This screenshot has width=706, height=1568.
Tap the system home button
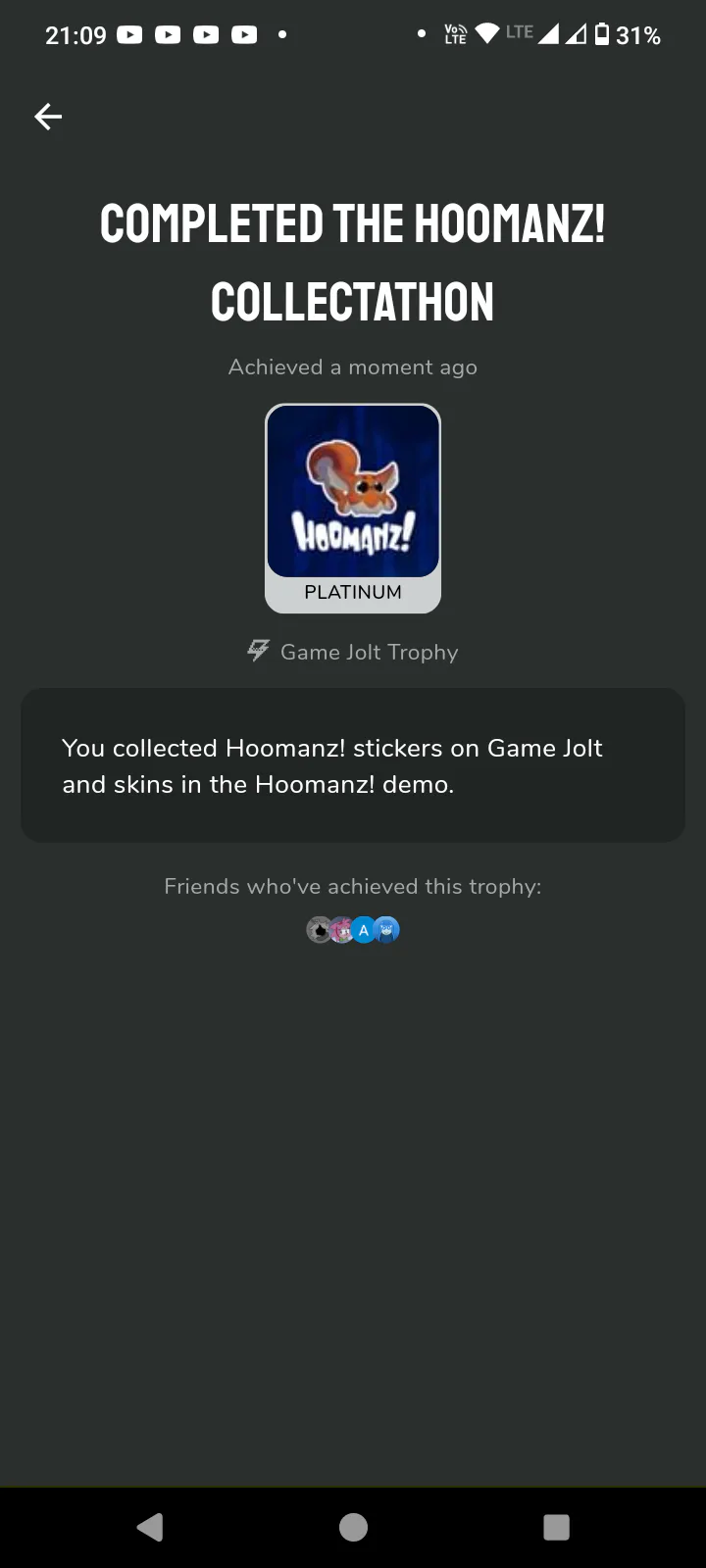pos(353,1527)
